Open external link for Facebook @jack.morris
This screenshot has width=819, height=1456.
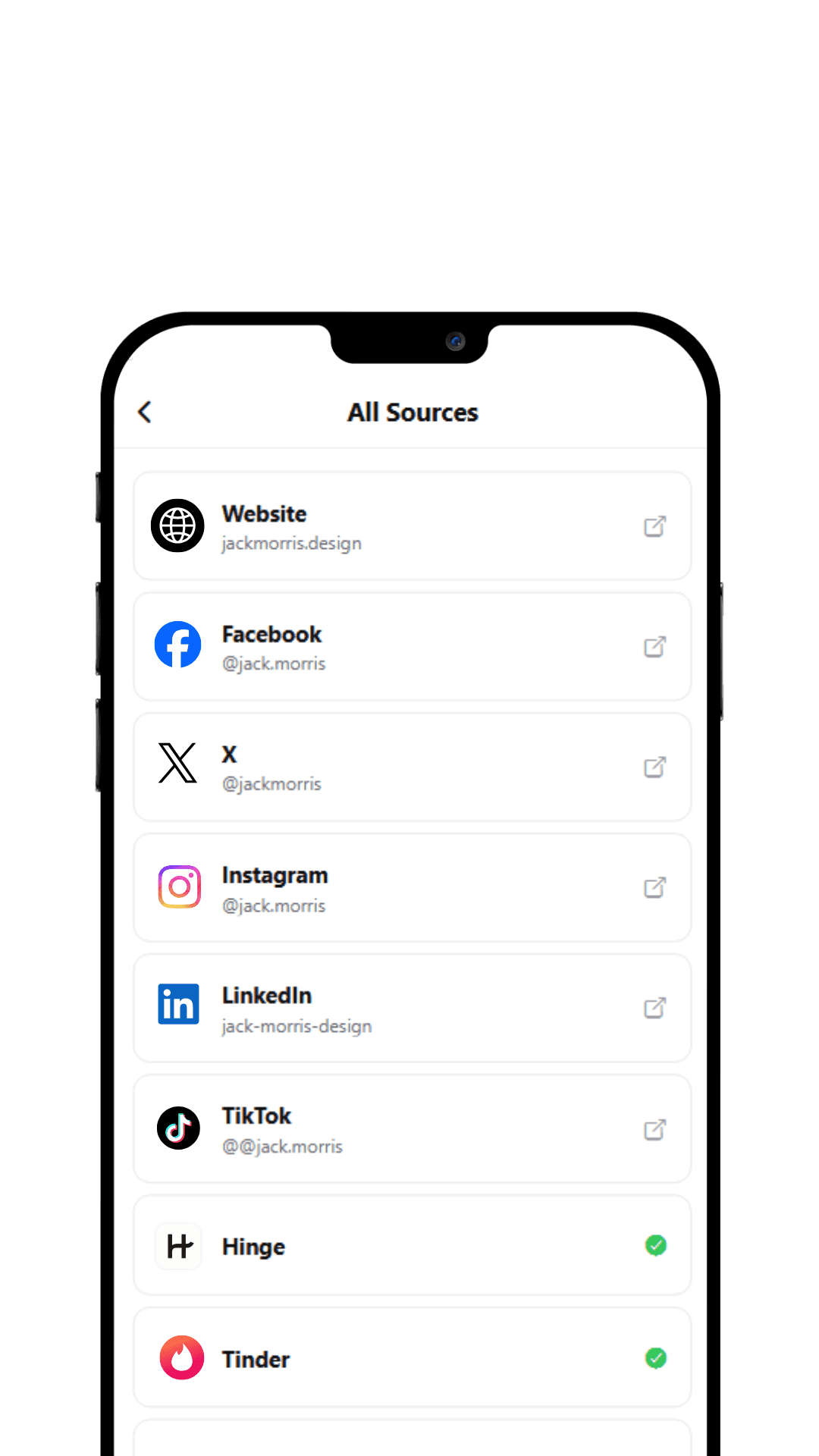(655, 647)
